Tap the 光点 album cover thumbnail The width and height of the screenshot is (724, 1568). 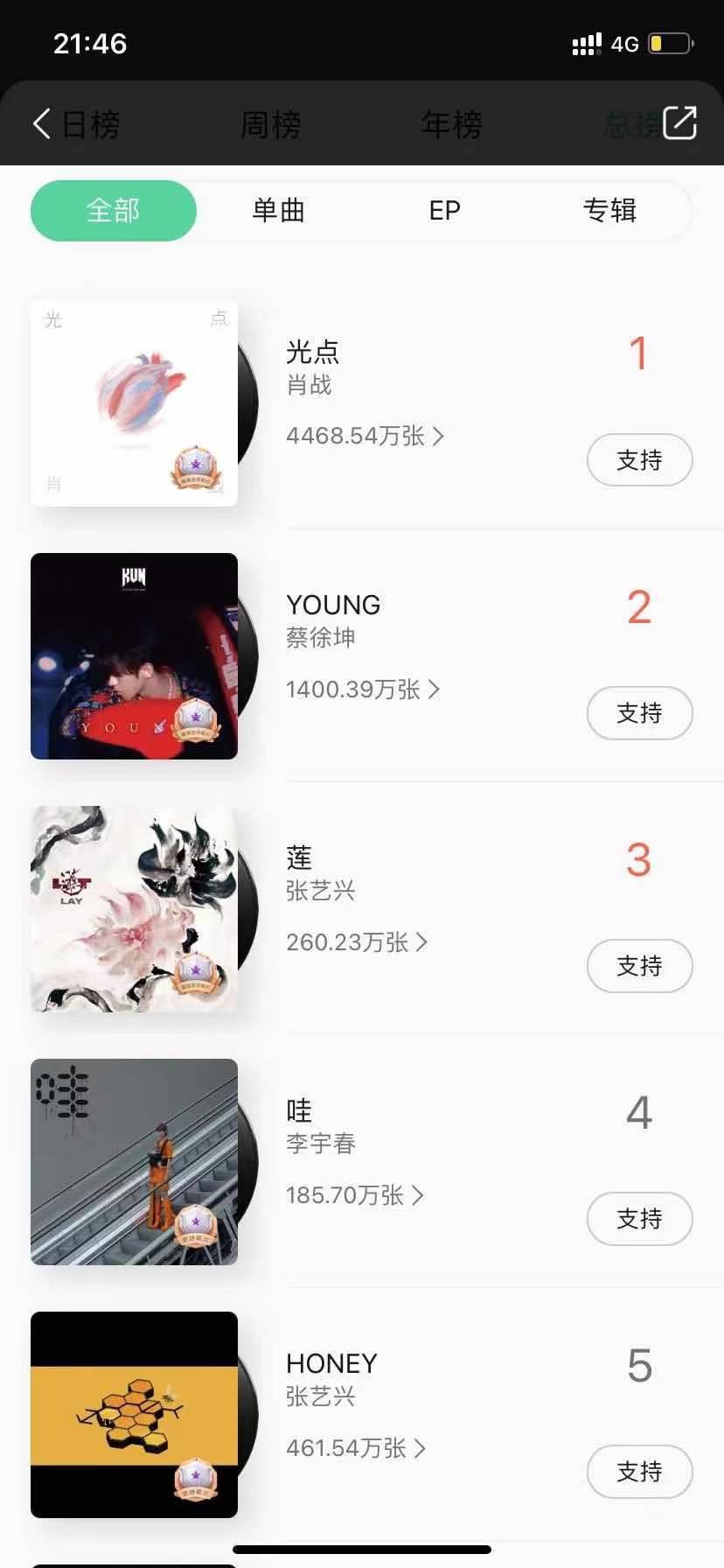click(x=133, y=402)
